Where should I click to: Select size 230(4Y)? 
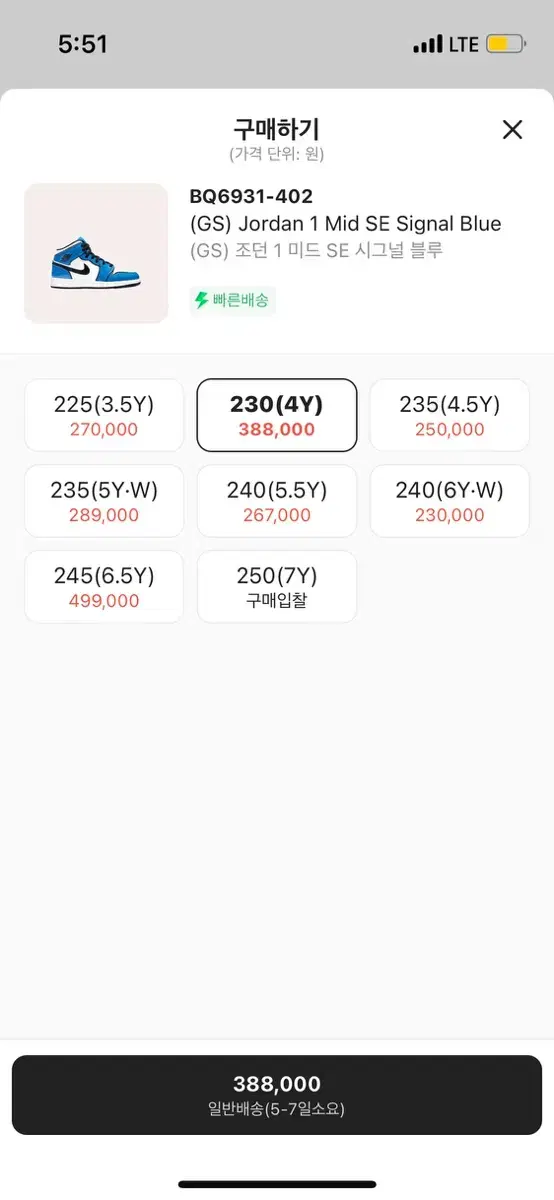pos(277,415)
